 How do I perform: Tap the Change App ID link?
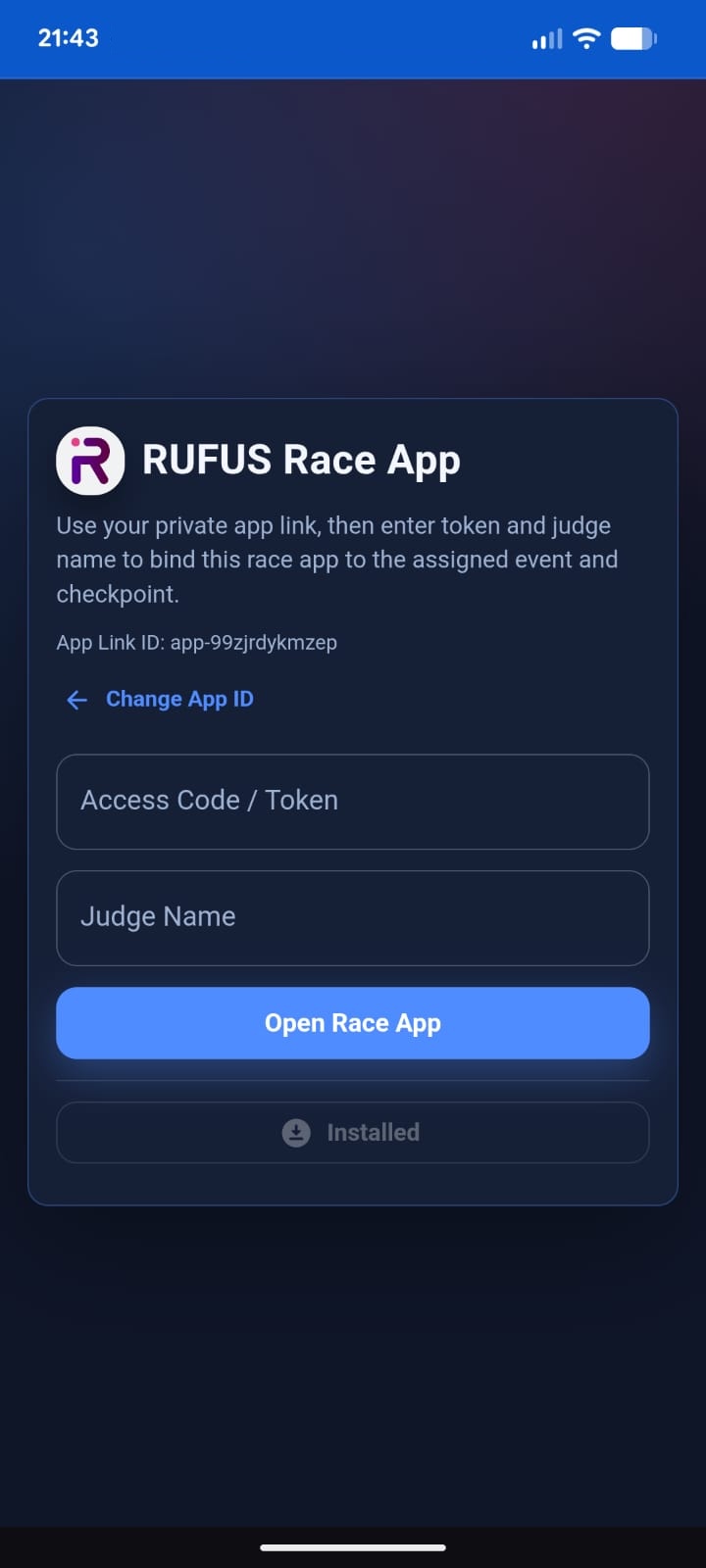coord(160,699)
